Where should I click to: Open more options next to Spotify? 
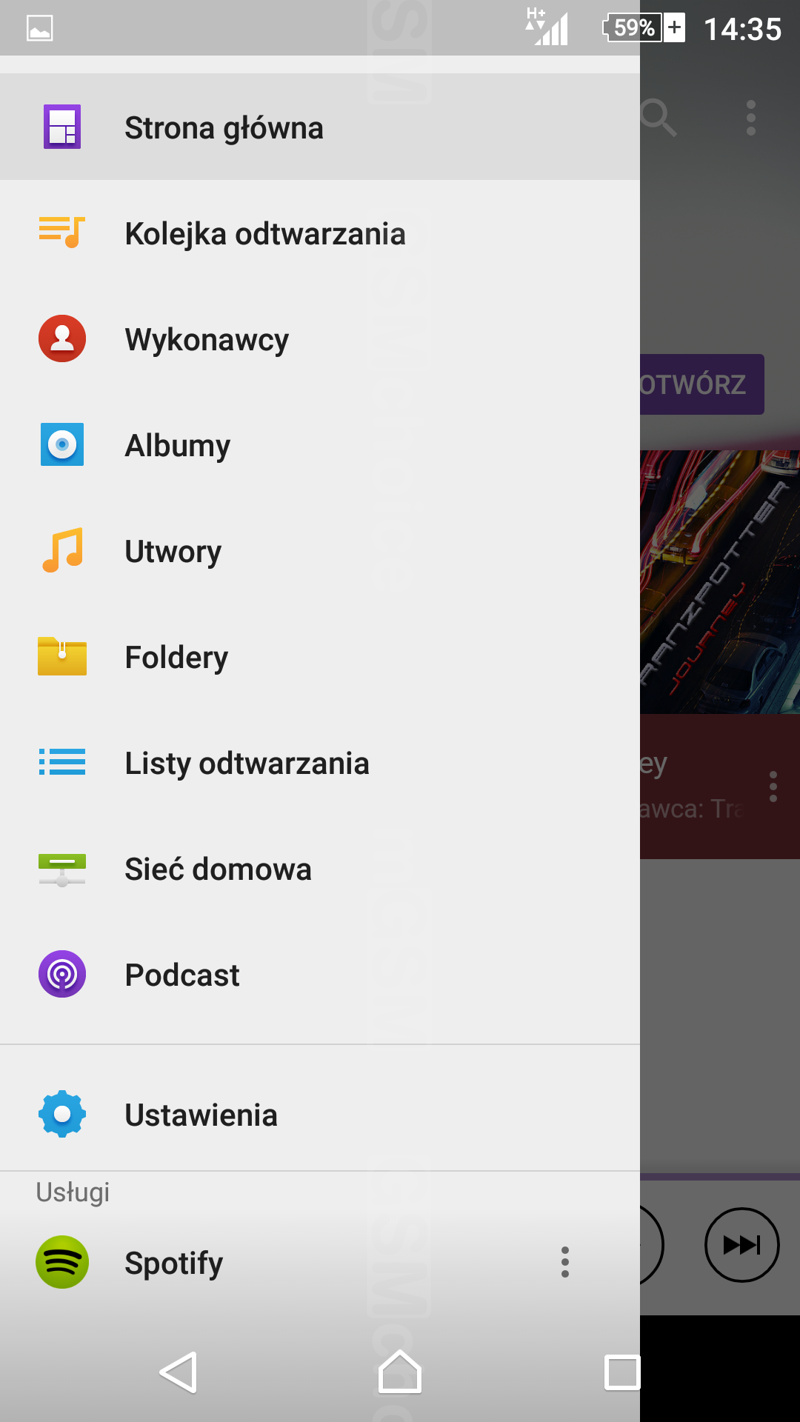(565, 1262)
